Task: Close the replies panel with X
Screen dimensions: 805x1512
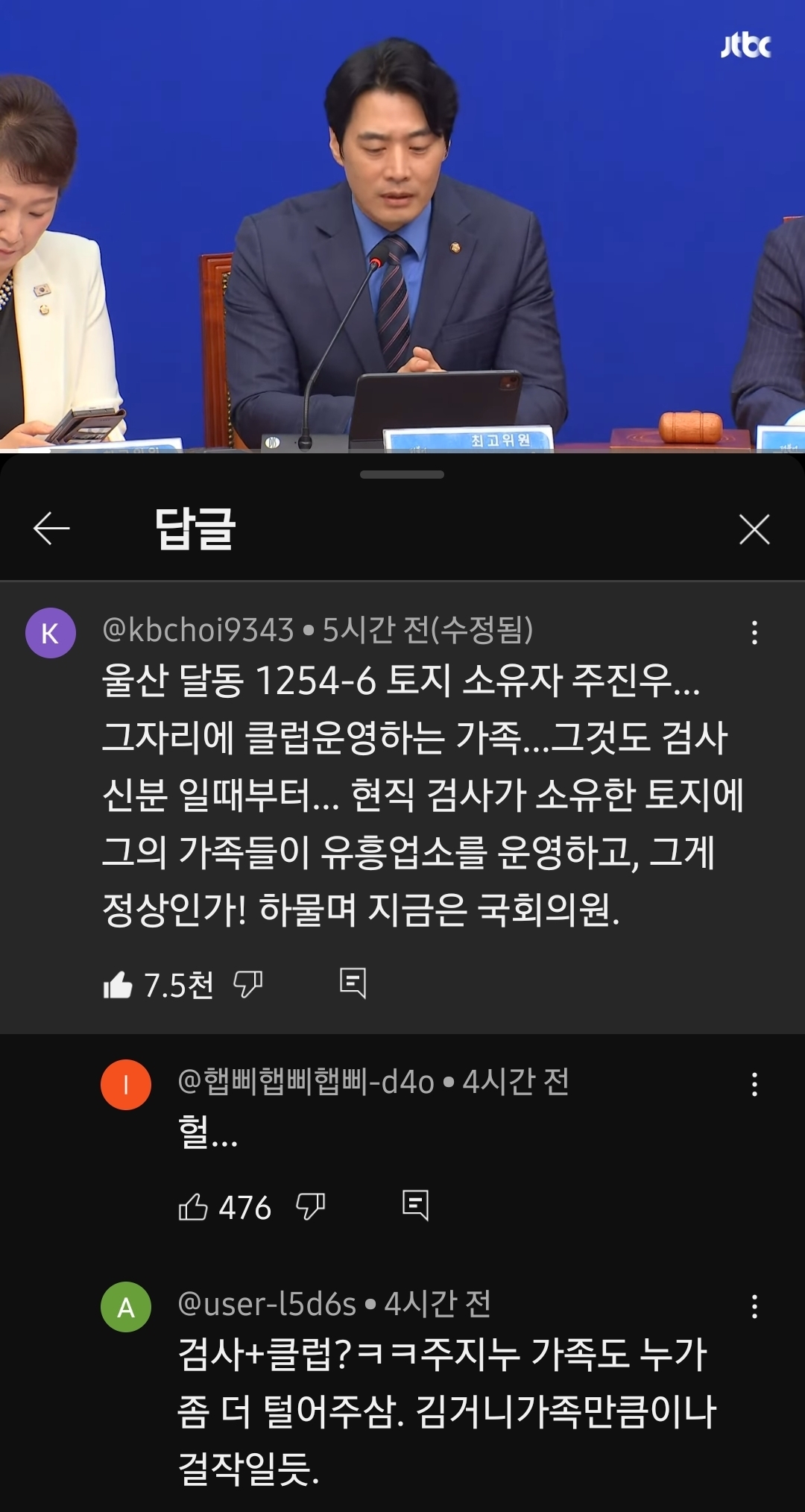Action: [754, 529]
